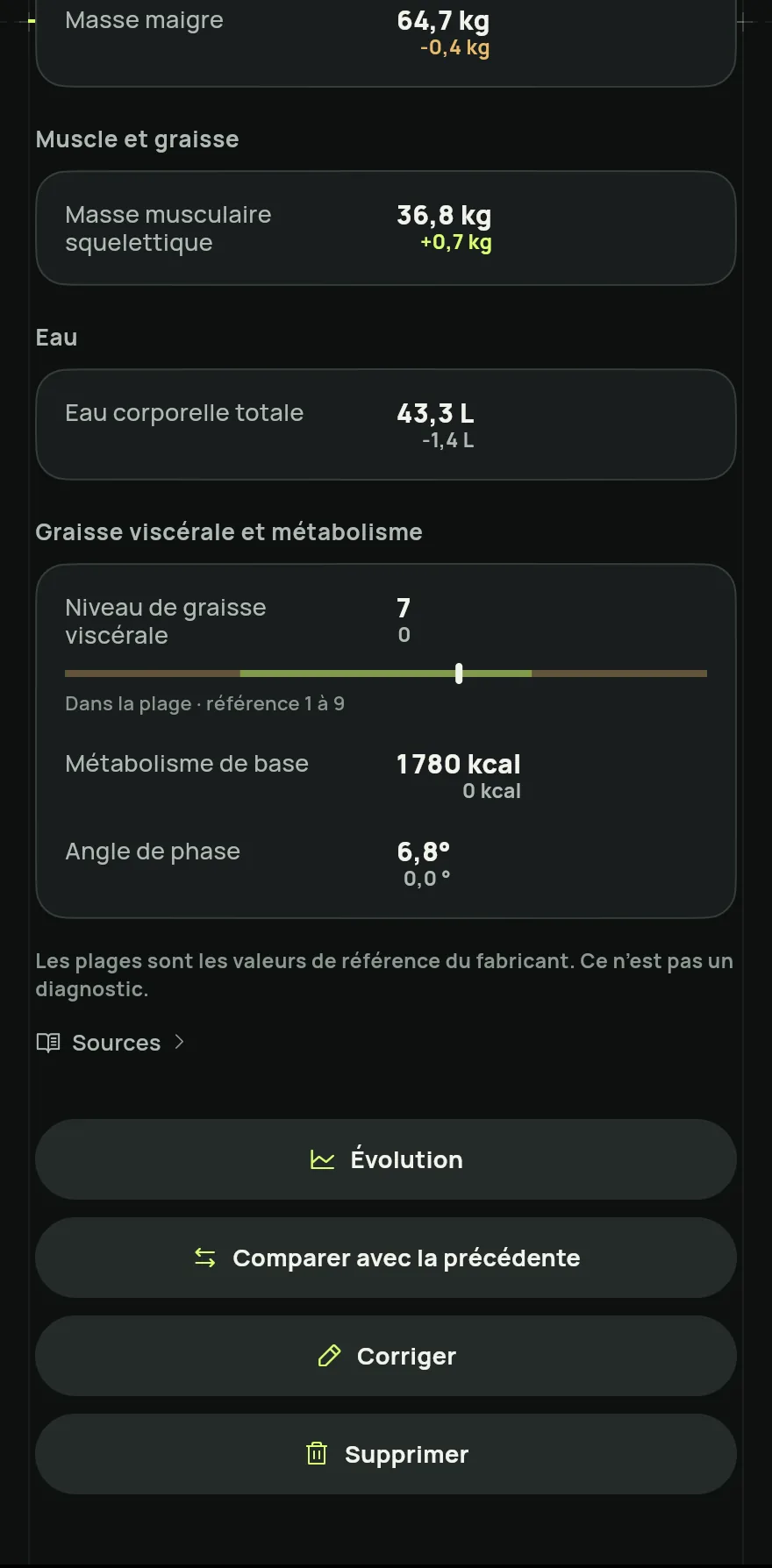The image size is (772, 1568).
Task: Delete the measurement with Supprimer
Action: [x=386, y=1454]
